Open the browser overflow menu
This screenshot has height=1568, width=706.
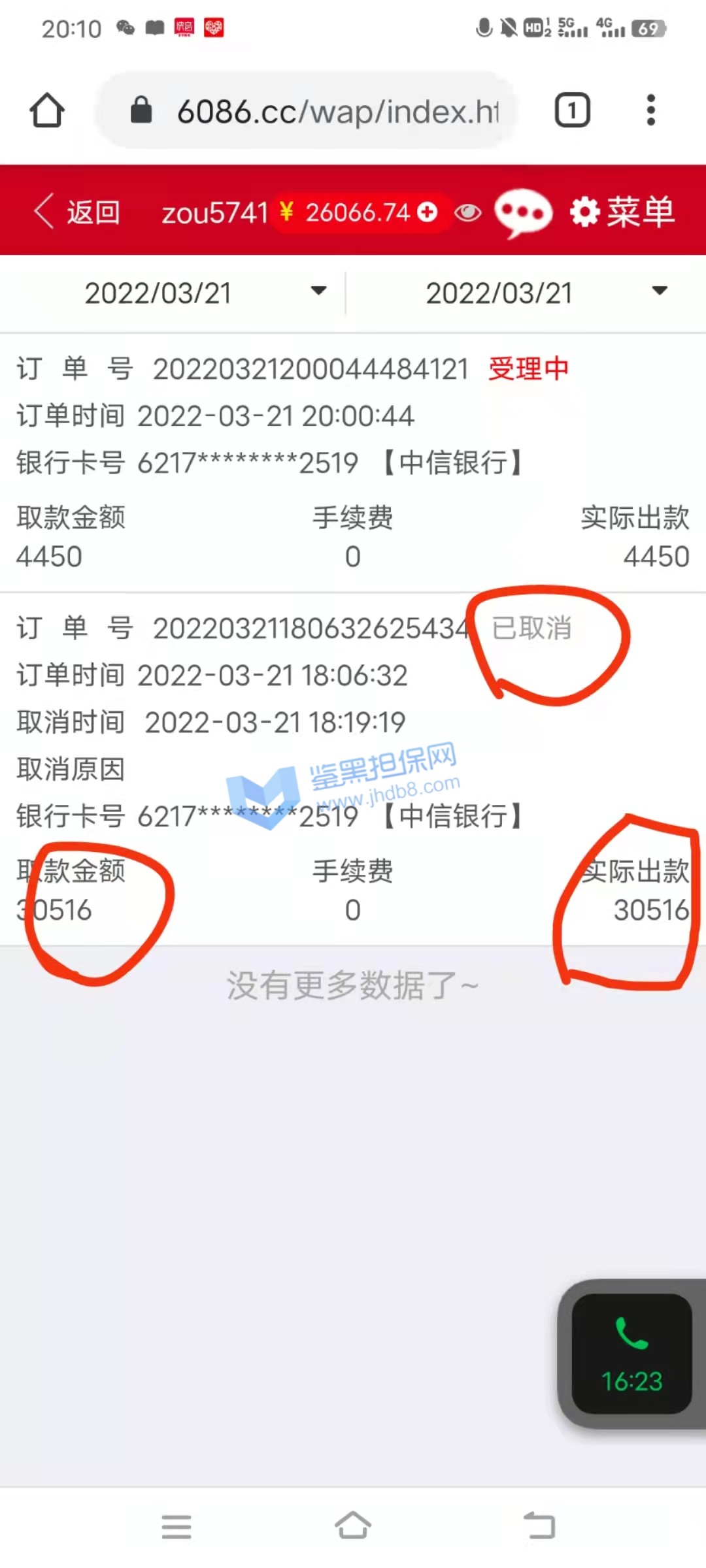pos(650,110)
